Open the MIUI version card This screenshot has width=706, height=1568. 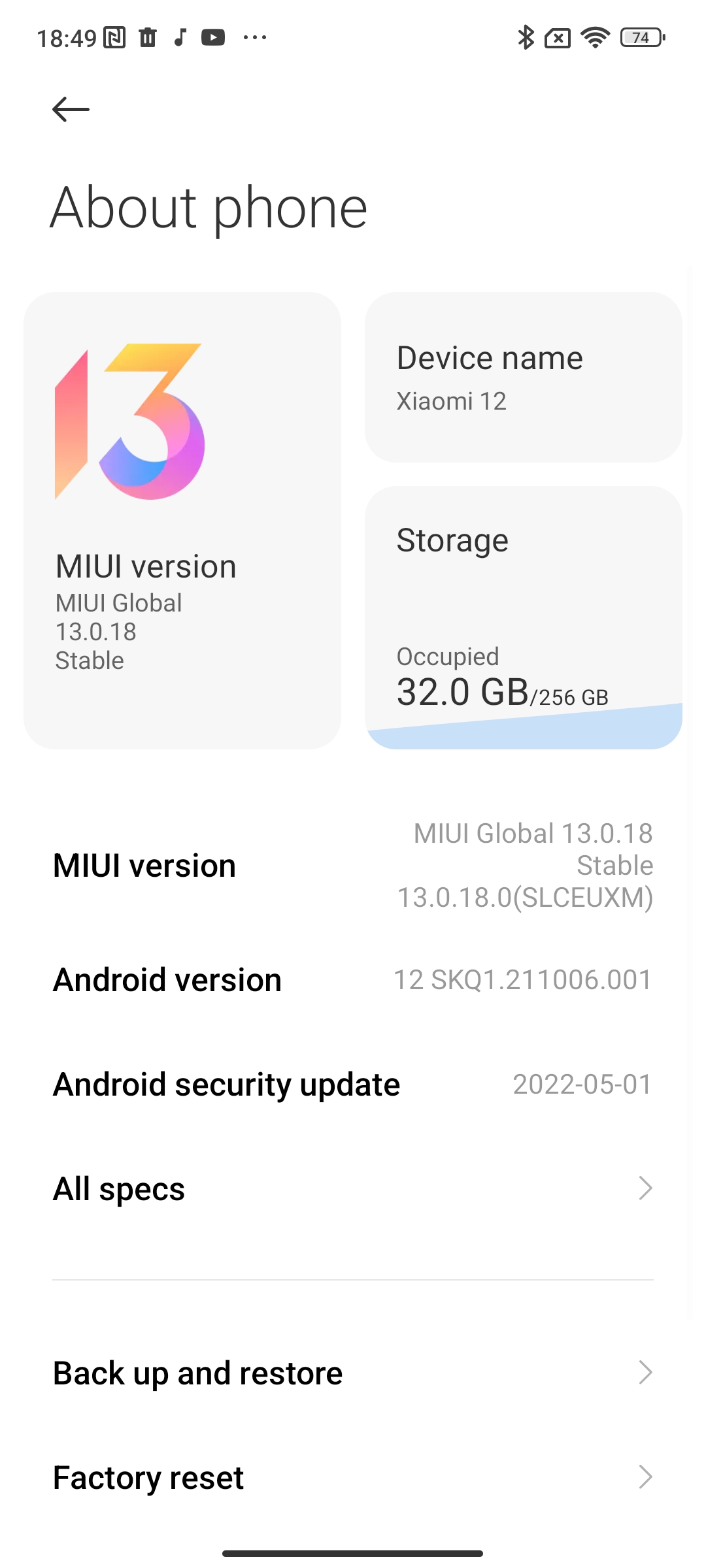(x=182, y=520)
